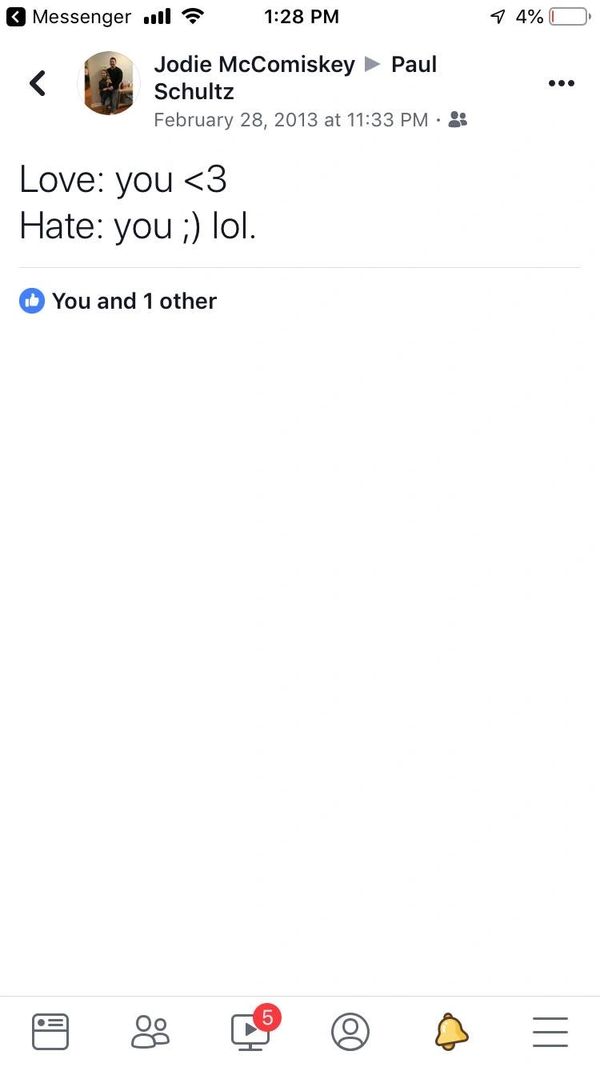The height and width of the screenshot is (1067, 600).
Task: Go back using the back arrow
Action: [x=38, y=83]
